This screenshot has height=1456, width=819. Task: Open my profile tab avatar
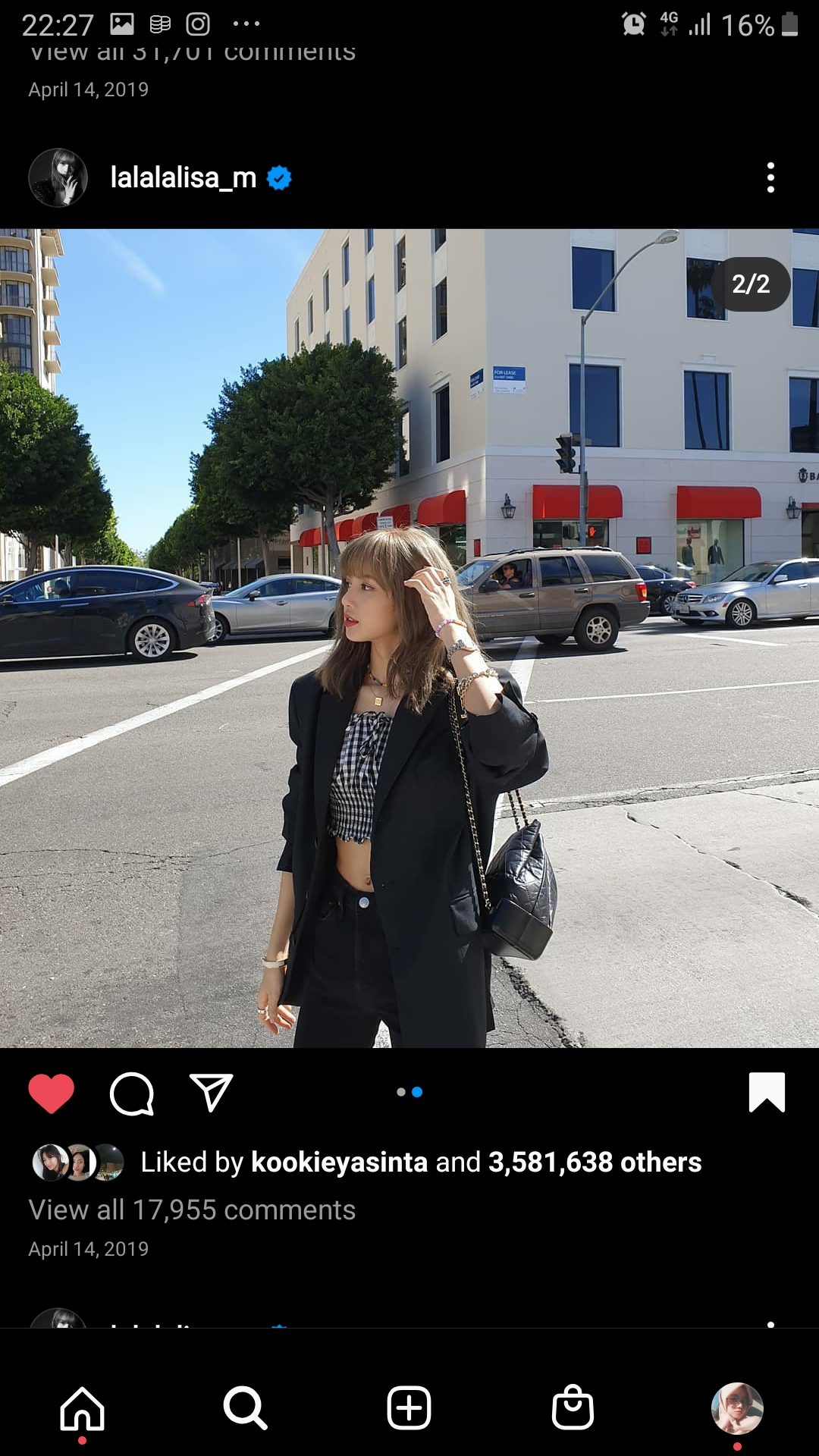pos(736,1408)
